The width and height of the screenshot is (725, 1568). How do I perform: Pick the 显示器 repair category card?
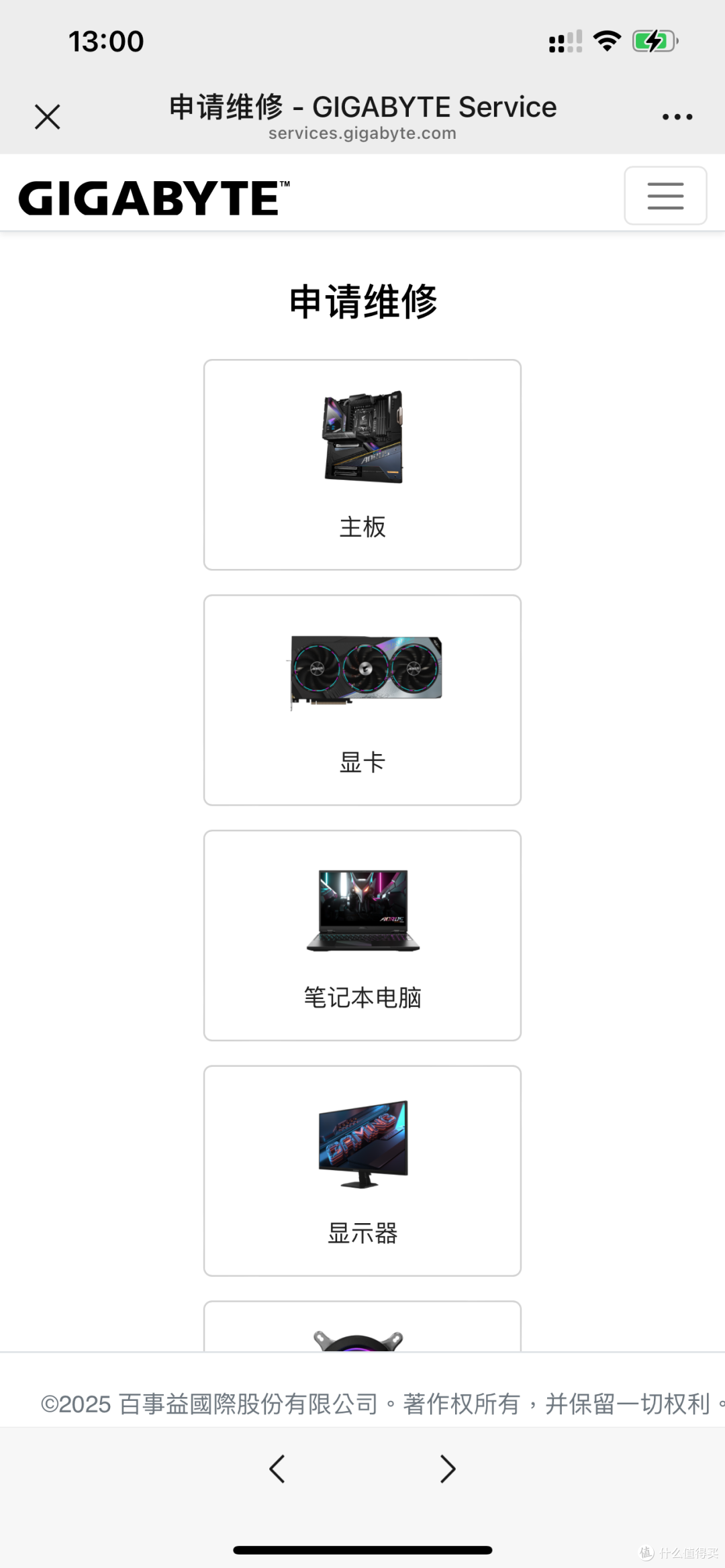(x=362, y=1171)
